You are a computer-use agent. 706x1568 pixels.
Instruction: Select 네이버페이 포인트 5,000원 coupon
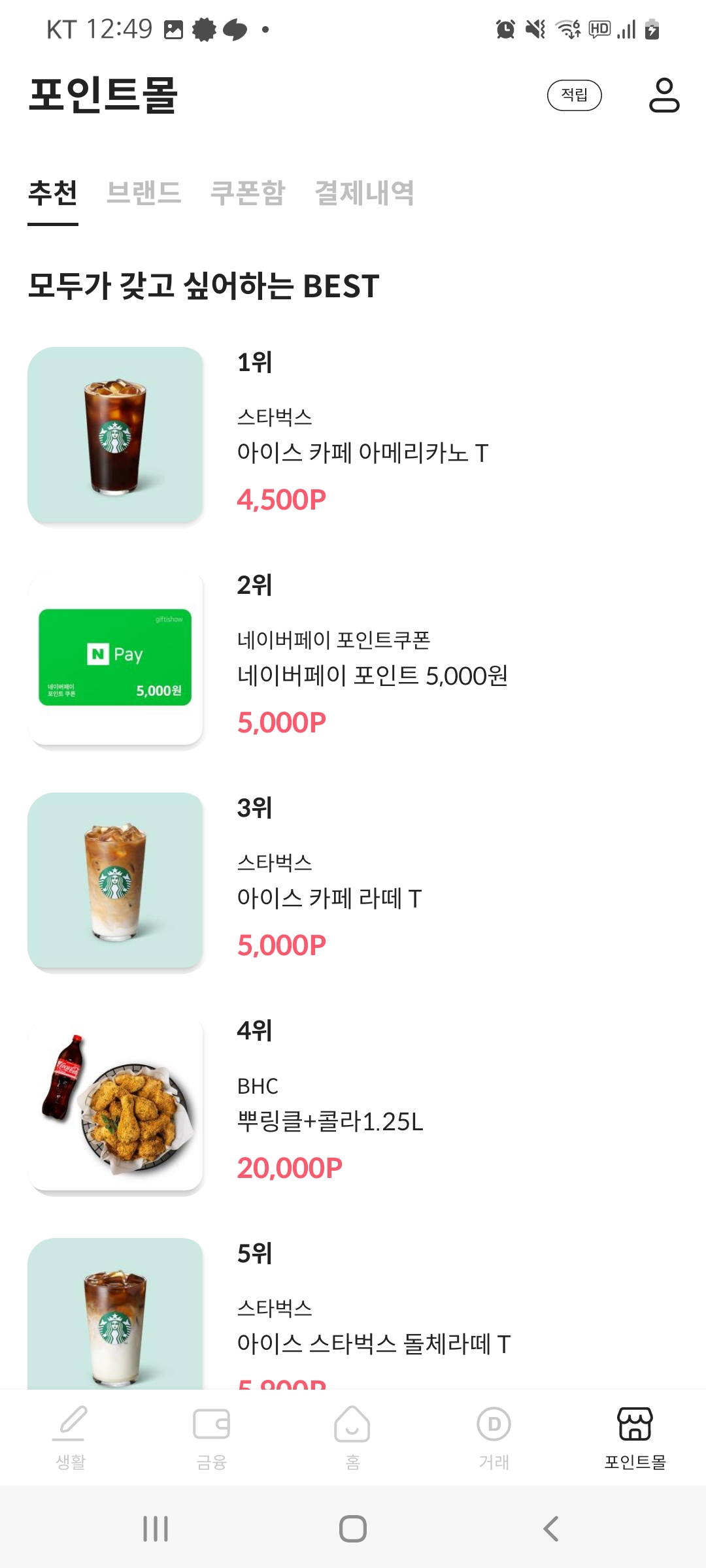[372, 676]
